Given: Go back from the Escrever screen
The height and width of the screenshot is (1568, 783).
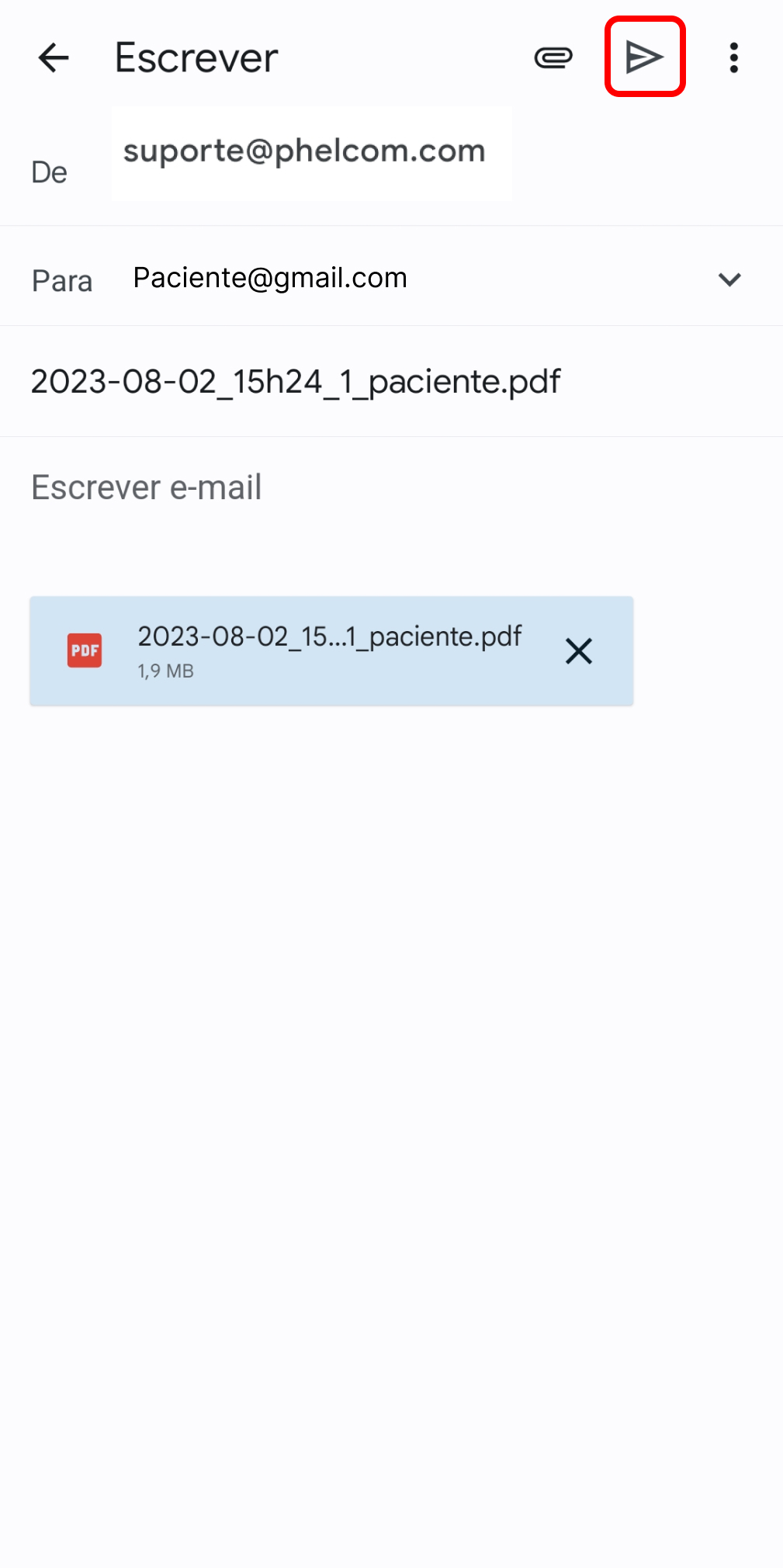Looking at the screenshot, I should pos(54,57).
